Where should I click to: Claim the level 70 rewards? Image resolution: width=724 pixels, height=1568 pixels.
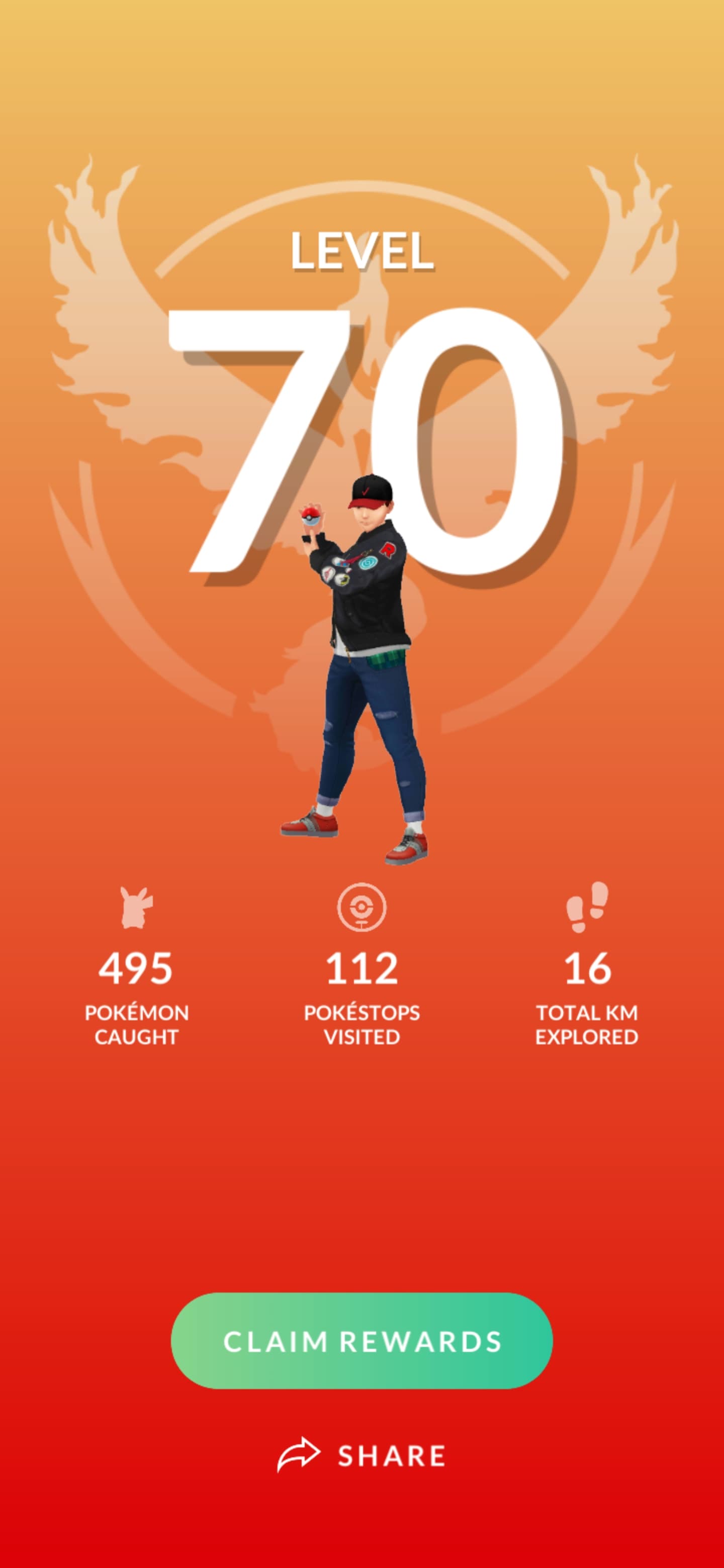click(361, 1341)
